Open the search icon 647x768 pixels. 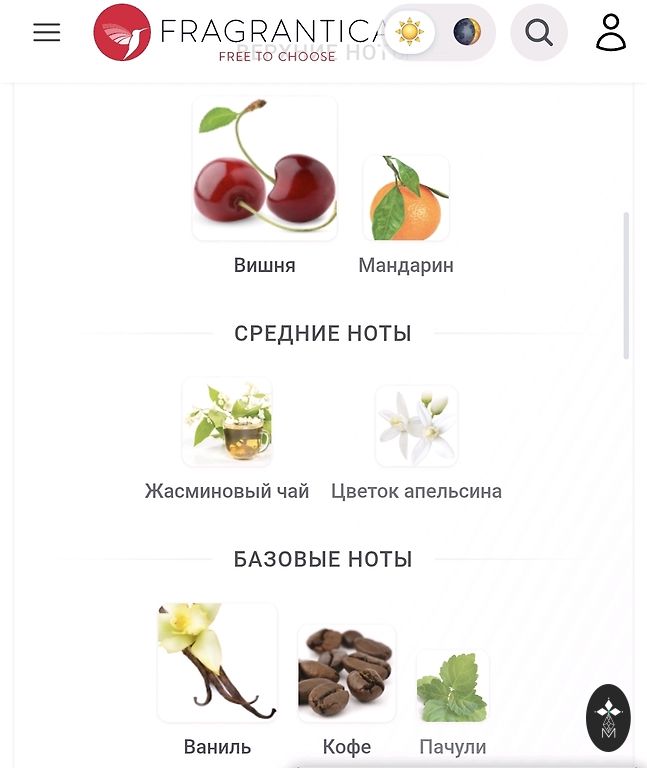click(539, 33)
